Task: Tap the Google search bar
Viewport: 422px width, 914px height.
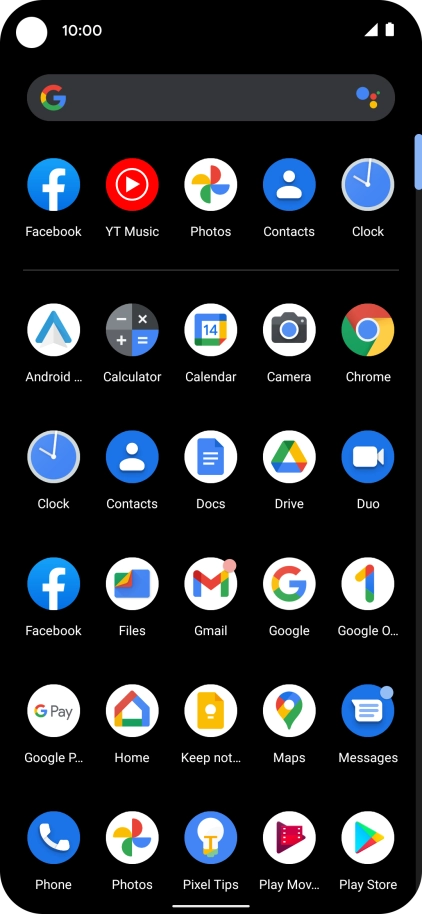Action: coord(211,97)
